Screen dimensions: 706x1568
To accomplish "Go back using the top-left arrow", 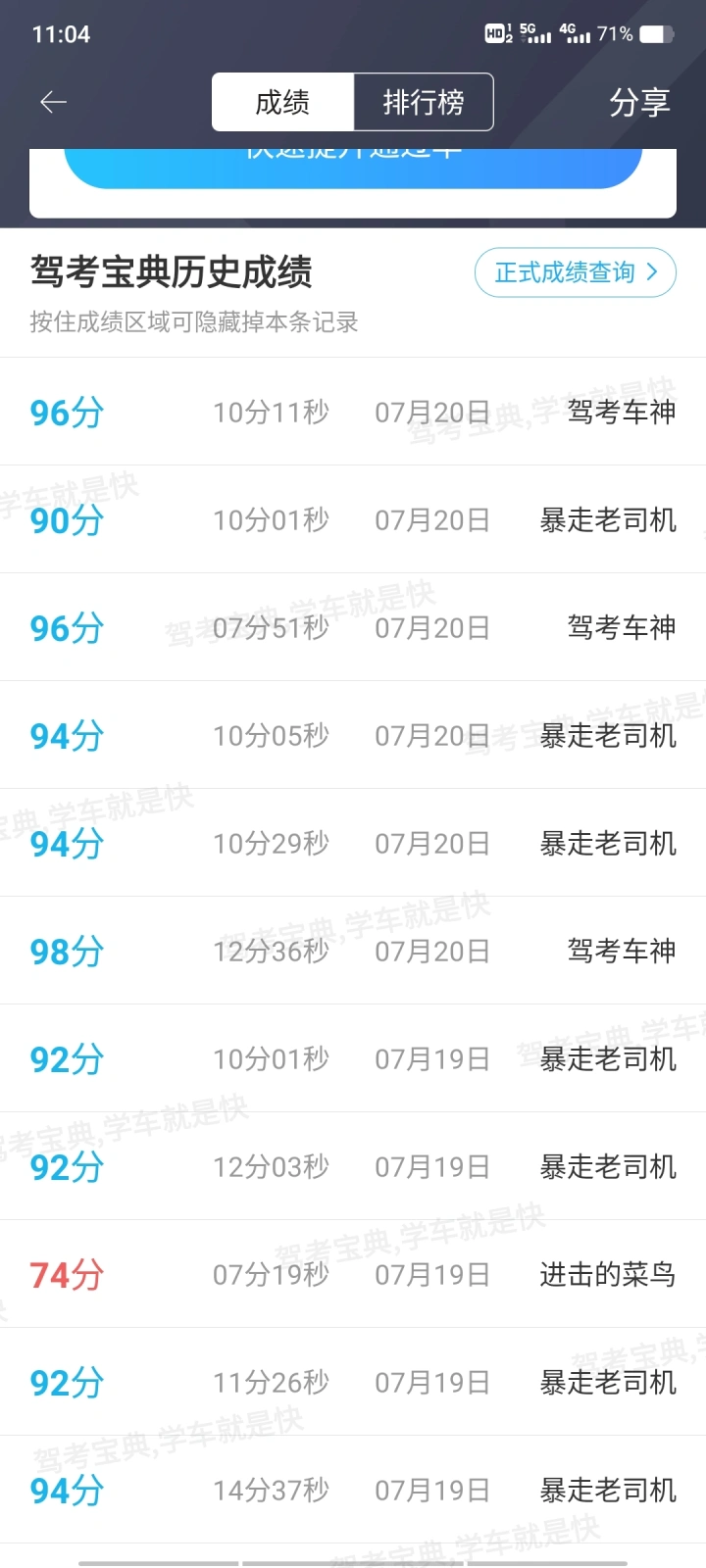I will [x=53, y=102].
